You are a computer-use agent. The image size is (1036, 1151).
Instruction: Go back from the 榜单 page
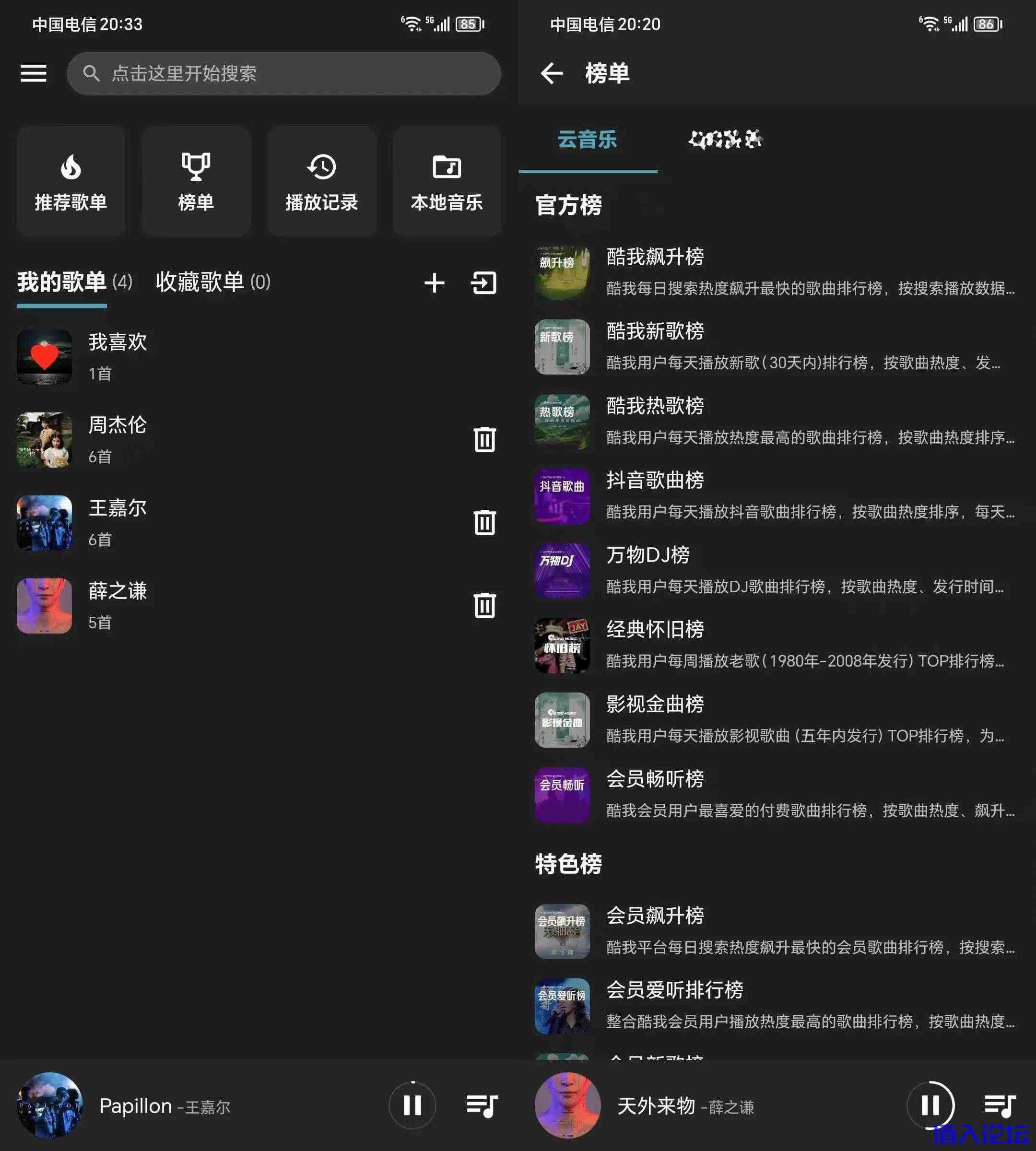pos(551,73)
